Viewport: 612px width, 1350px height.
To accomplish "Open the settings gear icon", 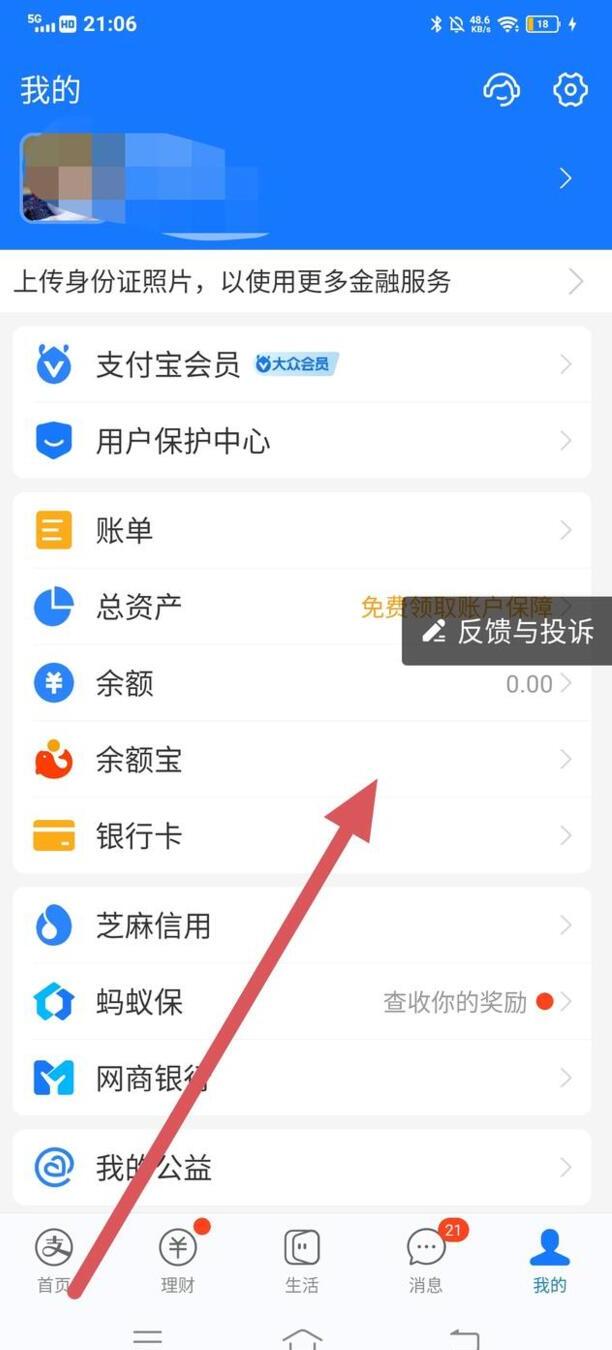I will tap(570, 90).
